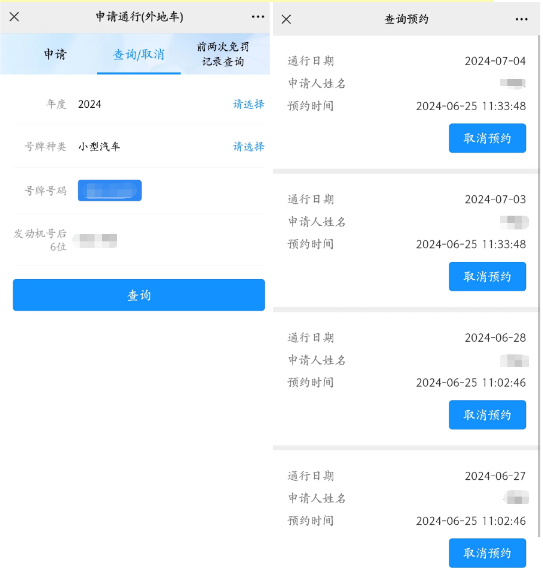Viewport: 543px width, 568px height.
Task: Pick plate type via 请选择 beside 小型汽车
Action: coord(248,147)
